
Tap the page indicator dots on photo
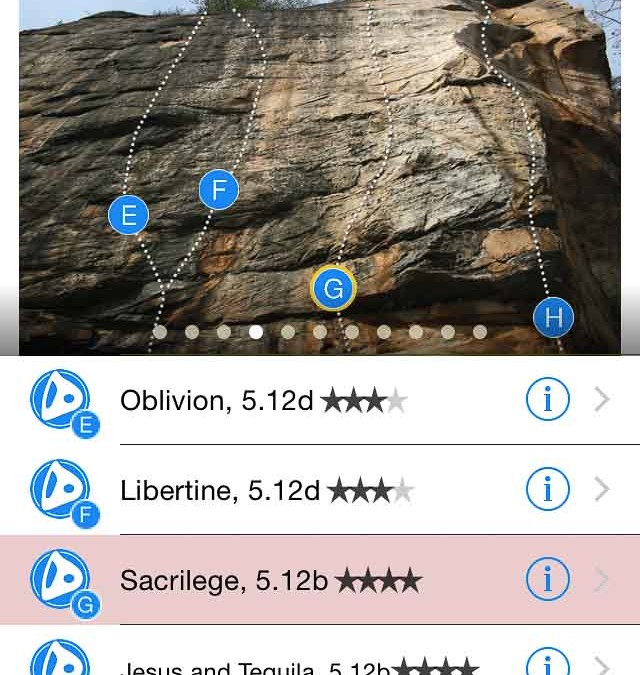pyautogui.click(x=320, y=332)
